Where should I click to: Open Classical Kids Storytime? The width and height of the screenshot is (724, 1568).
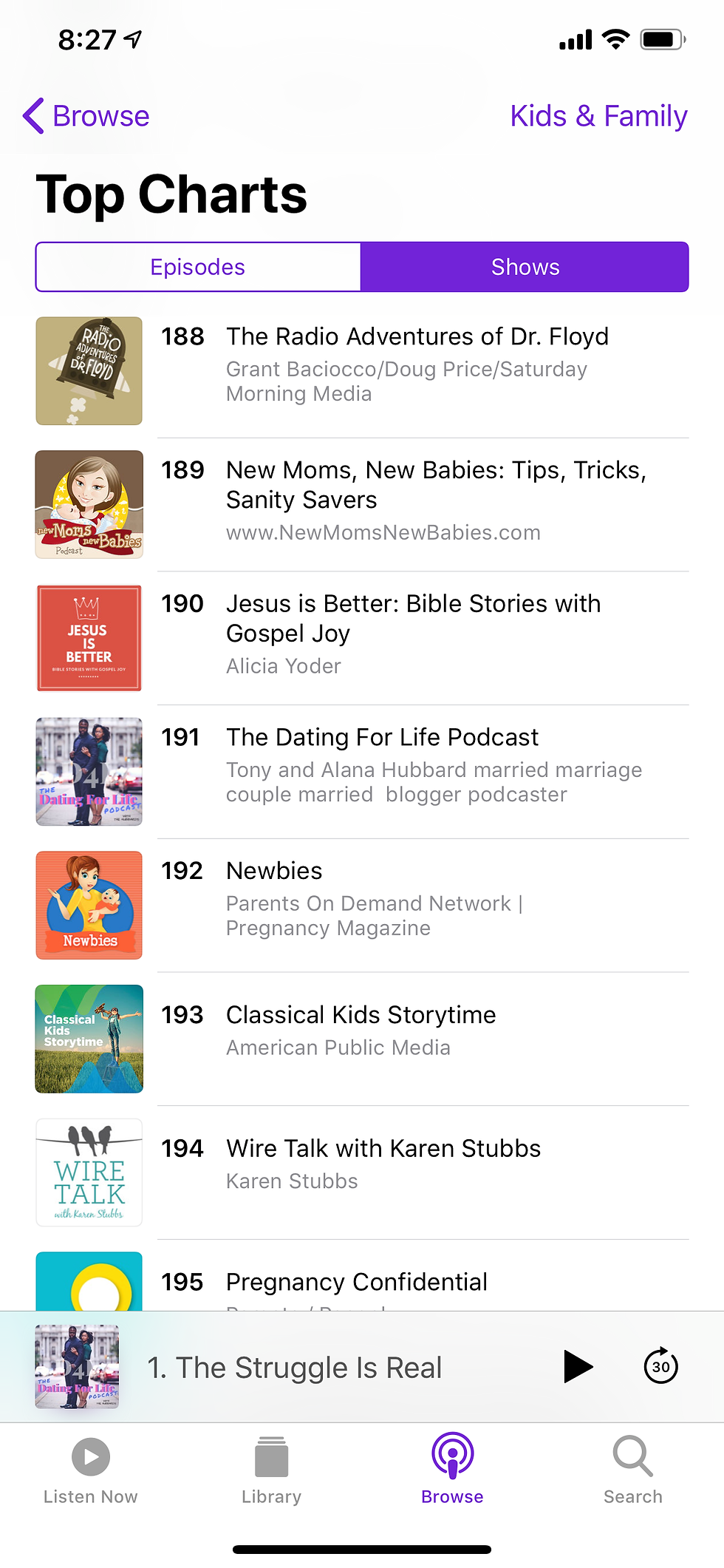click(x=361, y=1015)
